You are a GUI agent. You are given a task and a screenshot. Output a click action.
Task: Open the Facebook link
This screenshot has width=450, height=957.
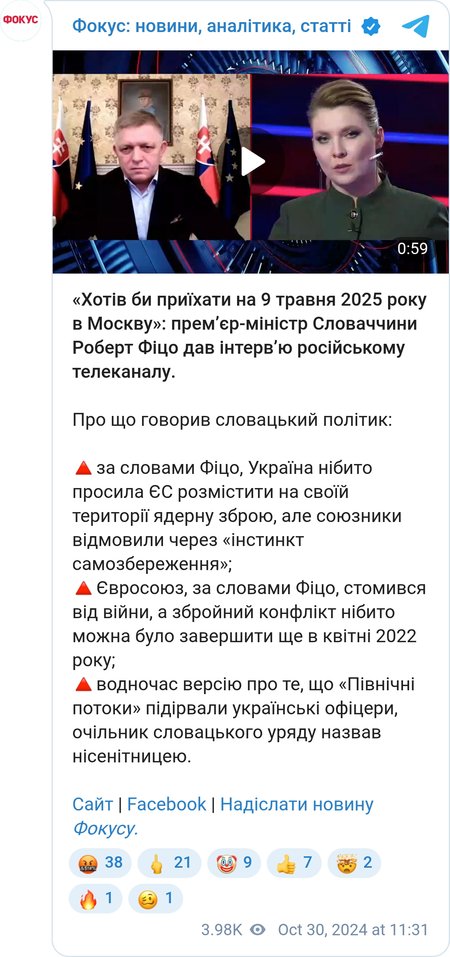pyautogui.click(x=166, y=804)
